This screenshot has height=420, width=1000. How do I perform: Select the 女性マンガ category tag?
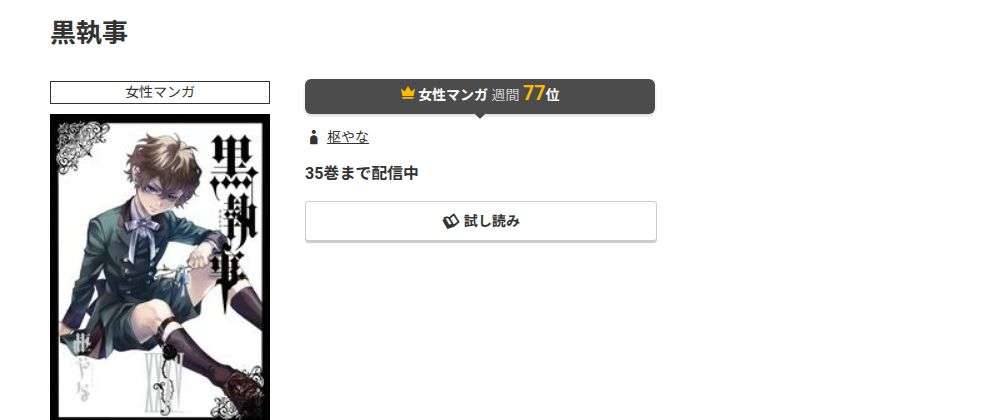tap(160, 92)
